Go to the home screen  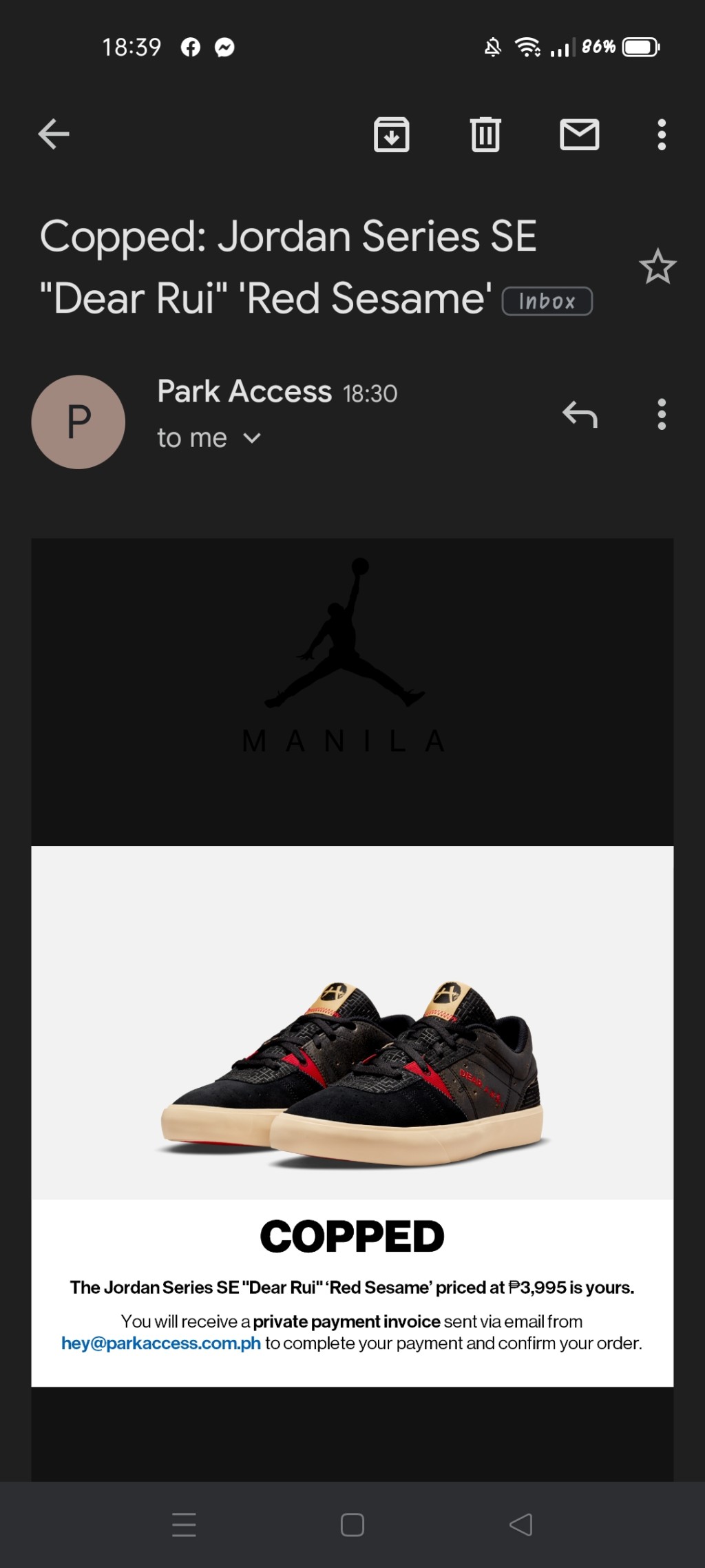point(352,1525)
